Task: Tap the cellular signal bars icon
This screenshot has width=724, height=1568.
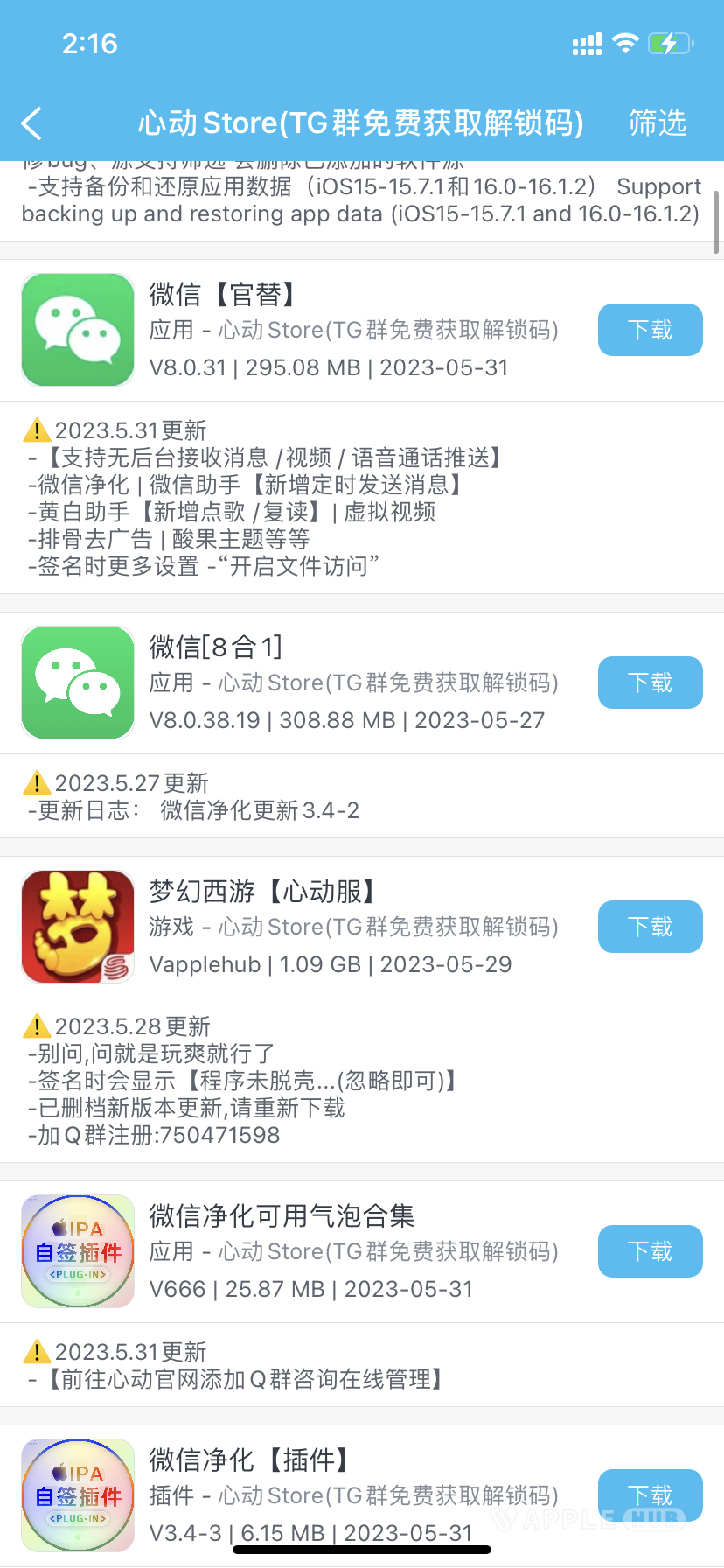Action: 585,41
